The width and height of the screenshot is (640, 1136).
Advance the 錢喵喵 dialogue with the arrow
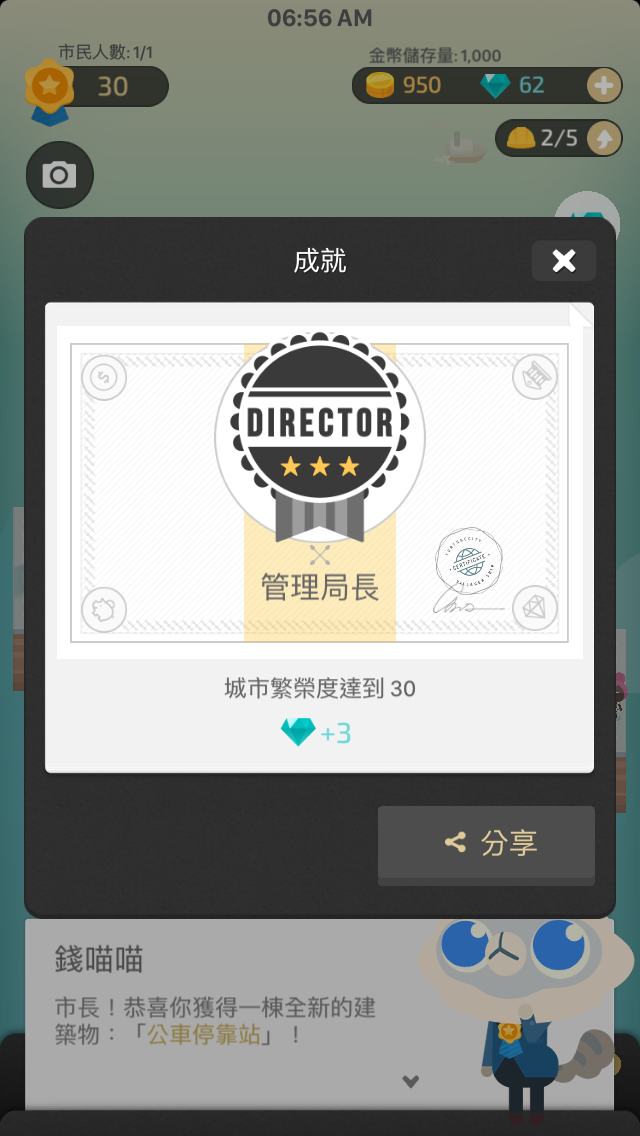(x=411, y=1082)
